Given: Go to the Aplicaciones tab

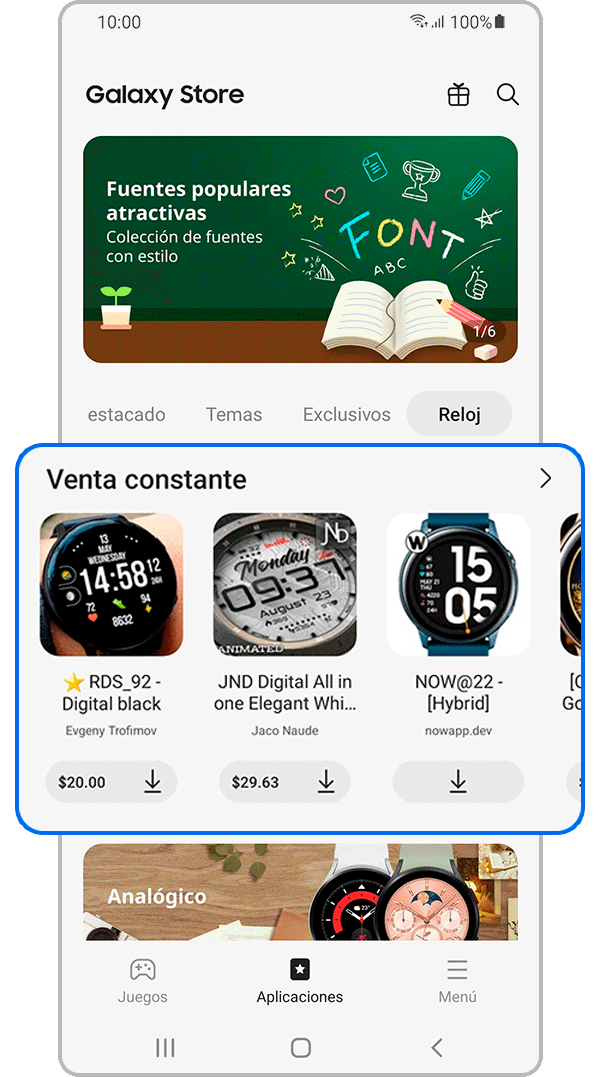Looking at the screenshot, I should 300,980.
